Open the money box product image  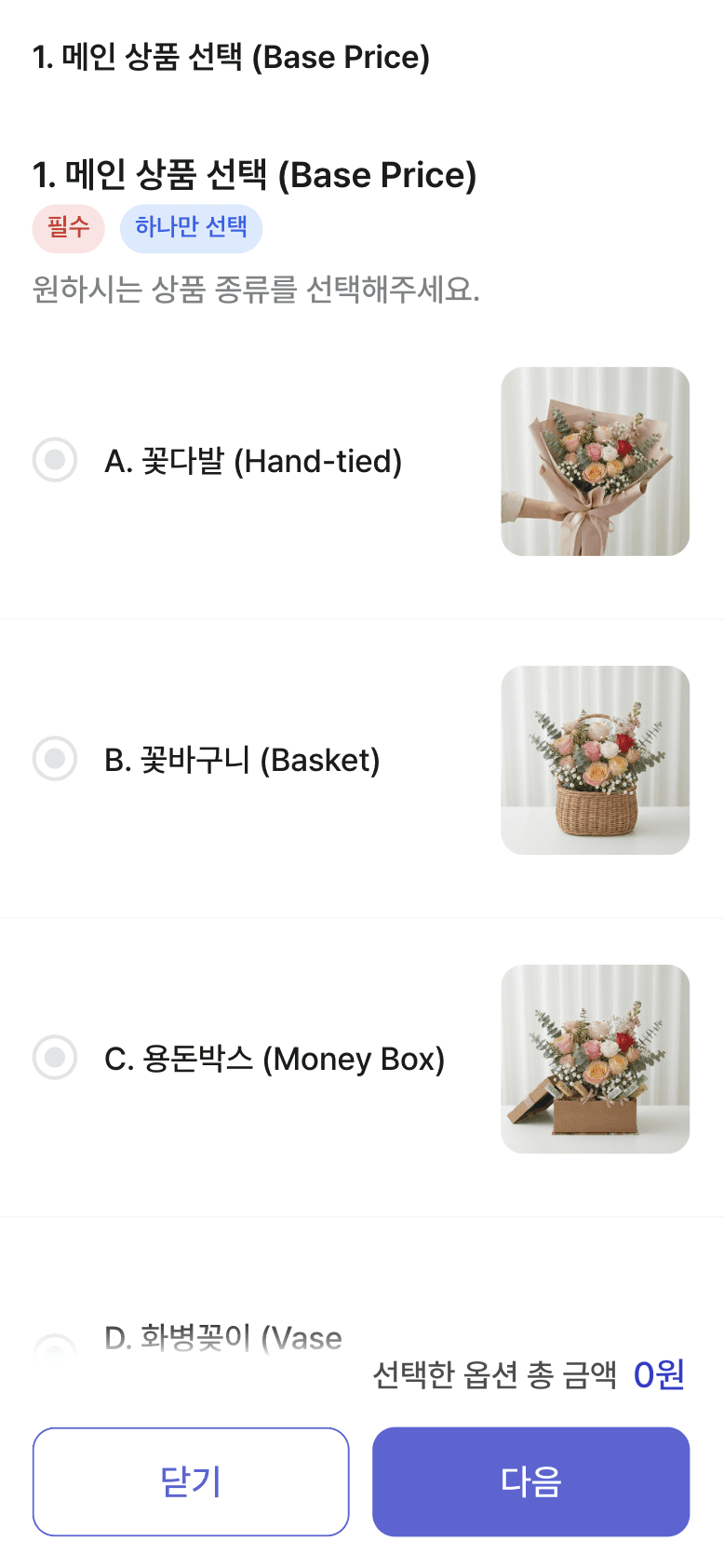pyautogui.click(x=595, y=1059)
